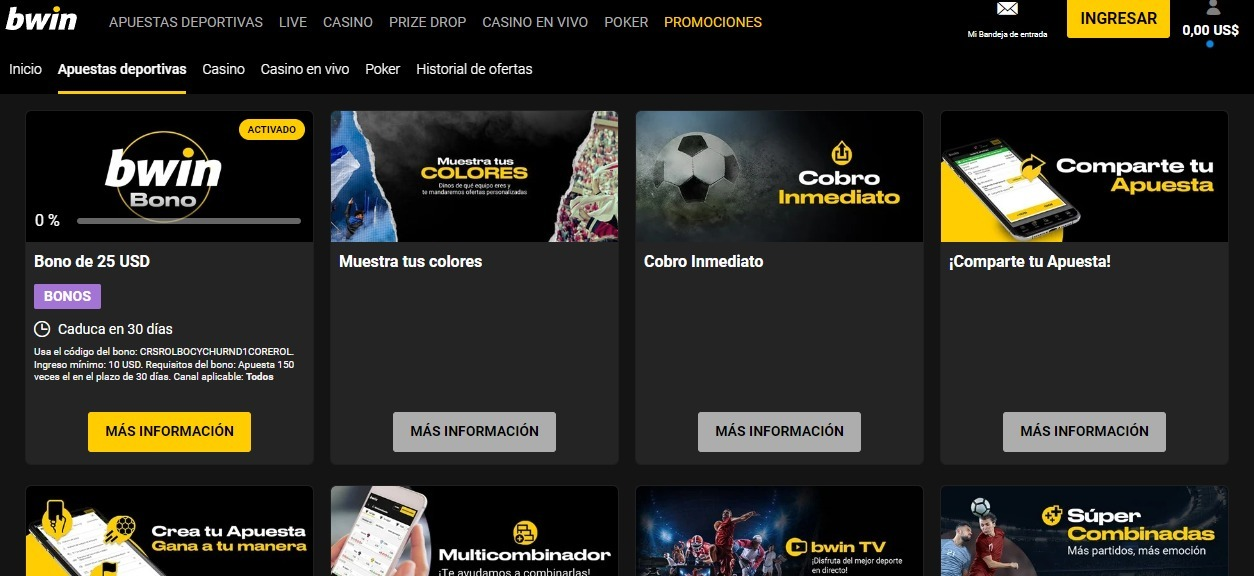Screen dimensions: 1254x576
Task: Tap Más información under Muestra tus colores
Action: pyautogui.click(x=474, y=431)
